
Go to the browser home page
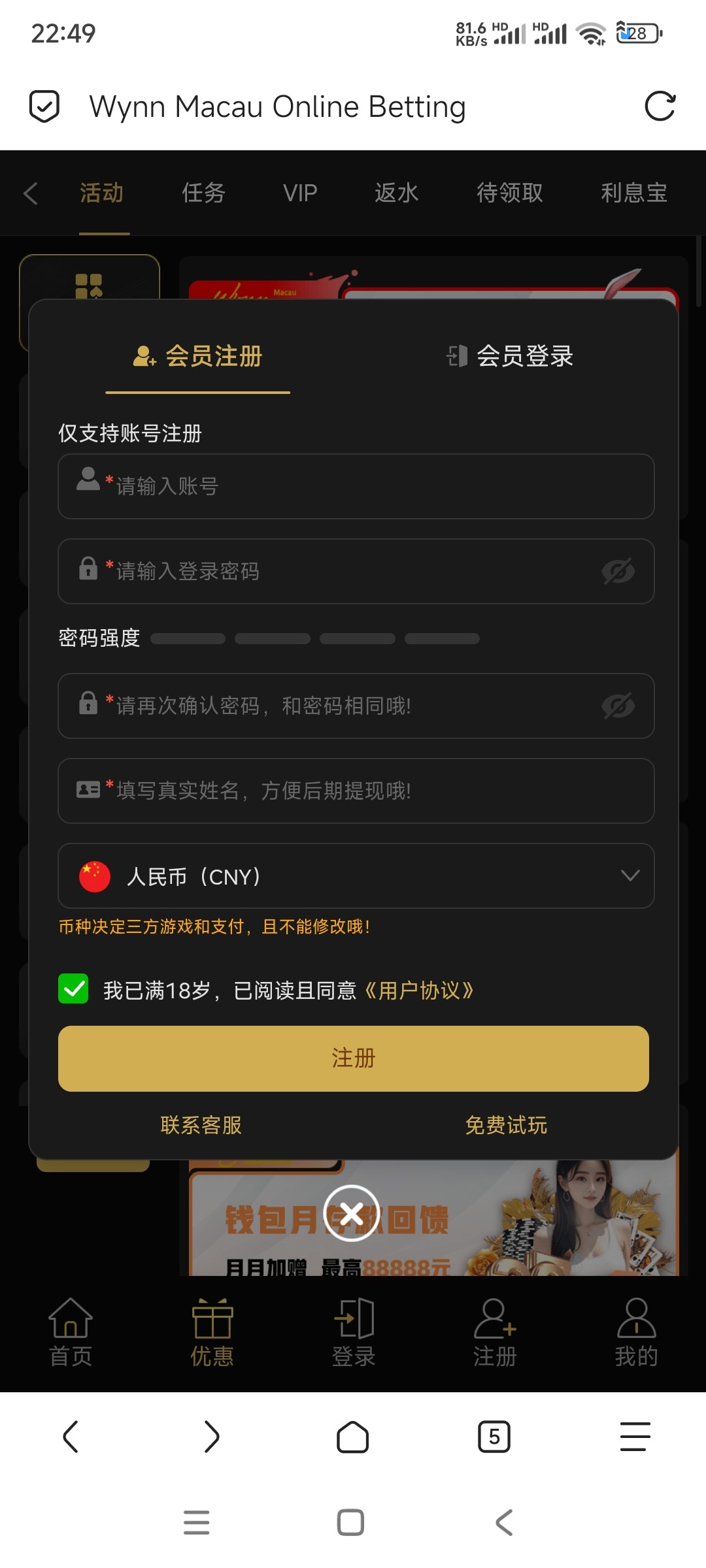pyautogui.click(x=353, y=1437)
